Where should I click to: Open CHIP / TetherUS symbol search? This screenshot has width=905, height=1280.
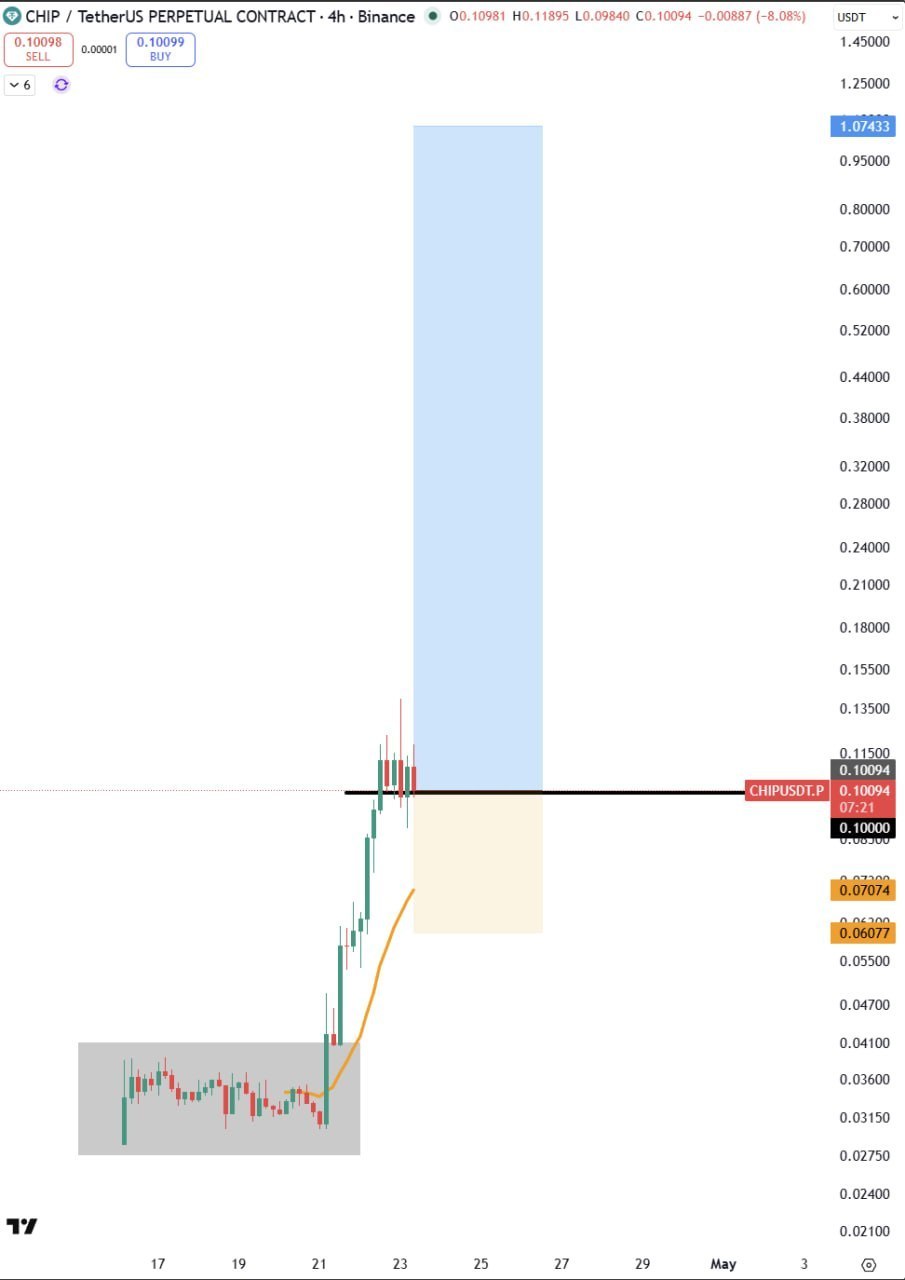coord(120,16)
